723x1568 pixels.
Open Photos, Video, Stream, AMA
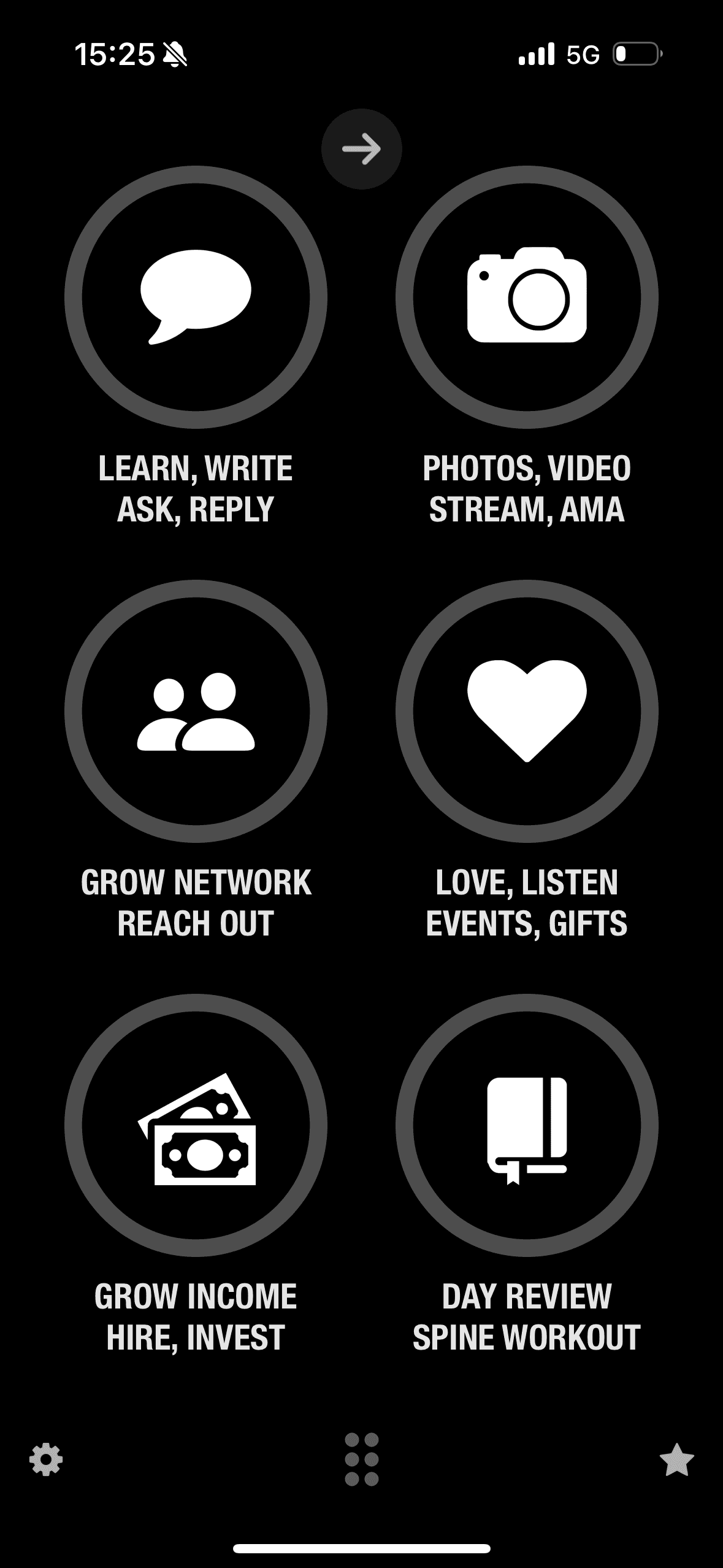click(x=527, y=297)
